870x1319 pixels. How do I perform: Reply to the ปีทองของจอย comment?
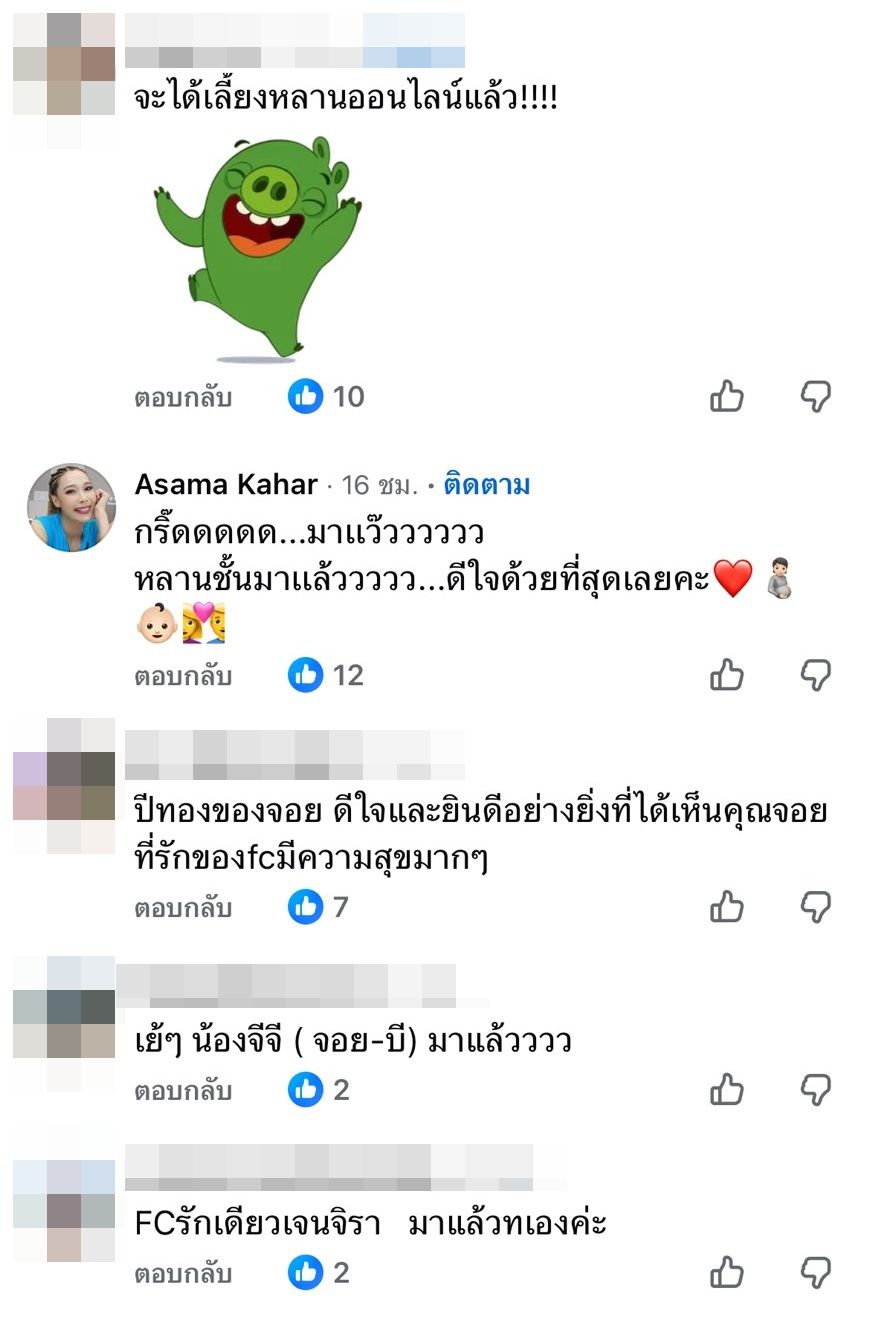tap(183, 907)
